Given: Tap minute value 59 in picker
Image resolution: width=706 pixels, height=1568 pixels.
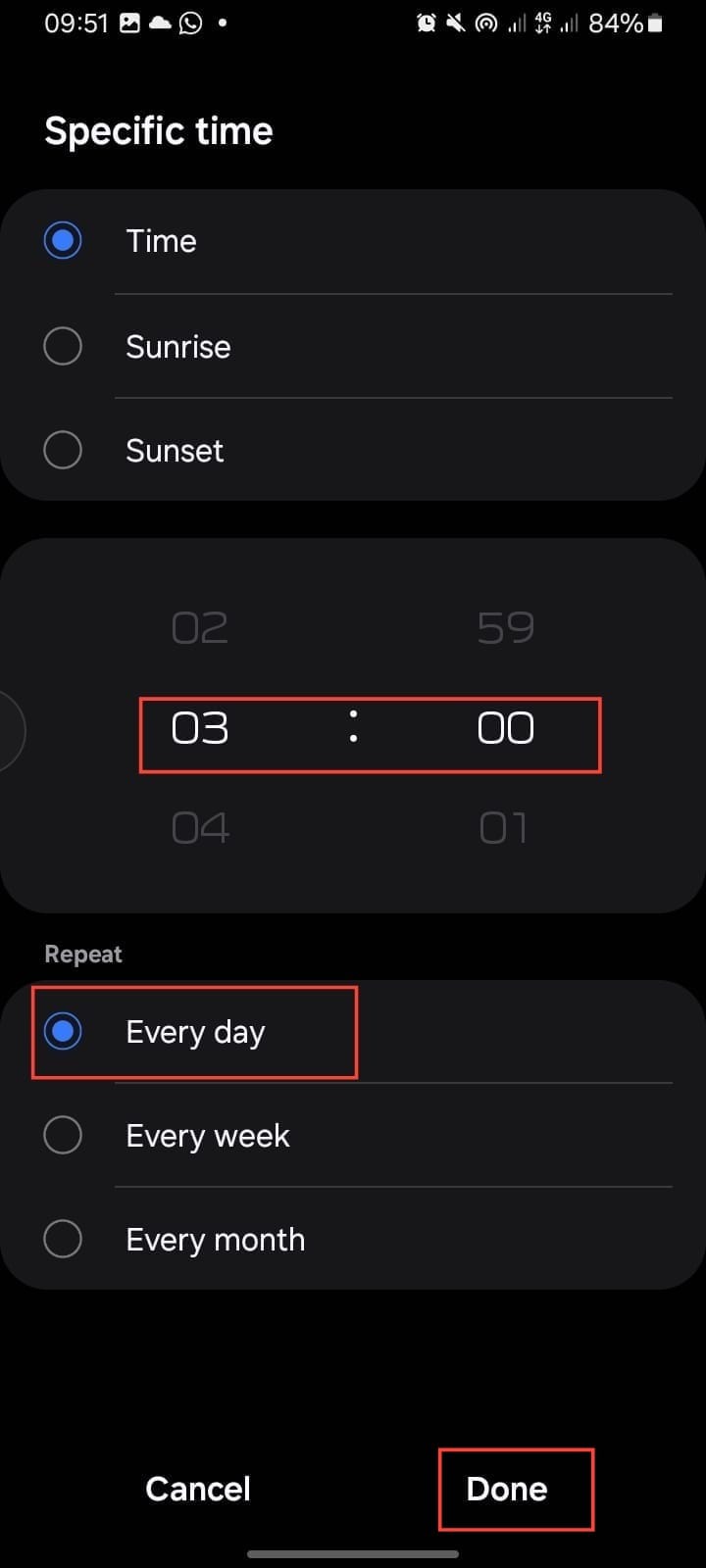Looking at the screenshot, I should coord(505,627).
